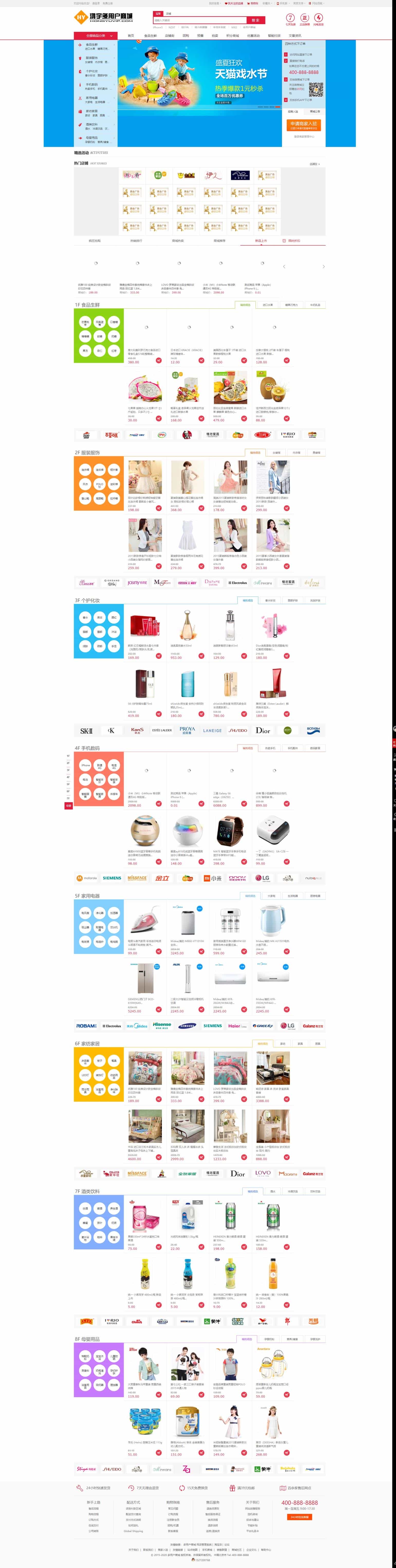Tap the red 搜索 search button
The width and height of the screenshot is (396, 1568).
tap(255, 20)
